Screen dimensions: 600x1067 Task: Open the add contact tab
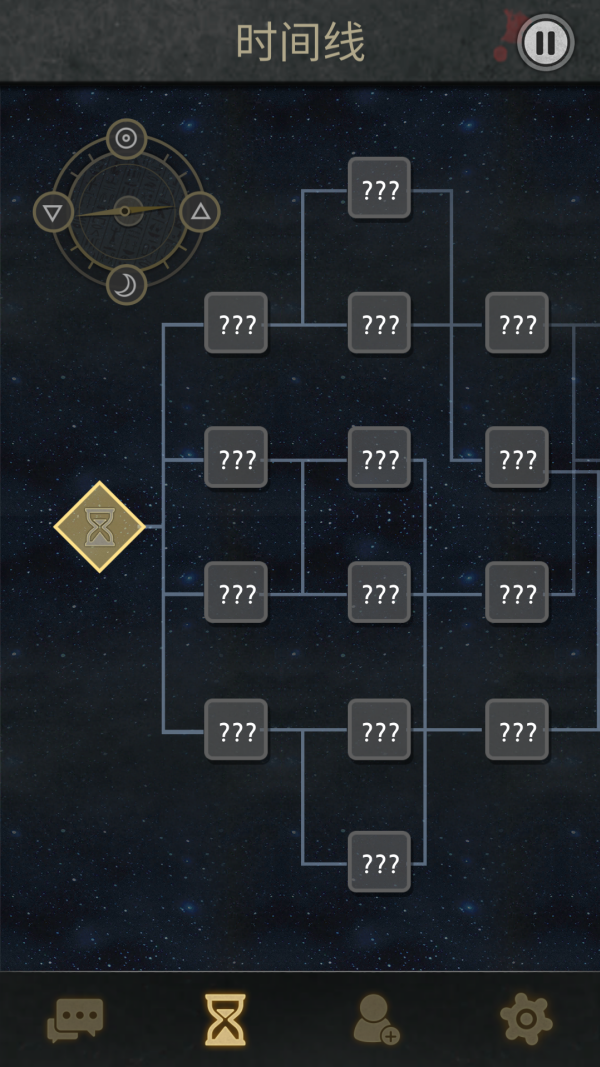pos(376,1020)
